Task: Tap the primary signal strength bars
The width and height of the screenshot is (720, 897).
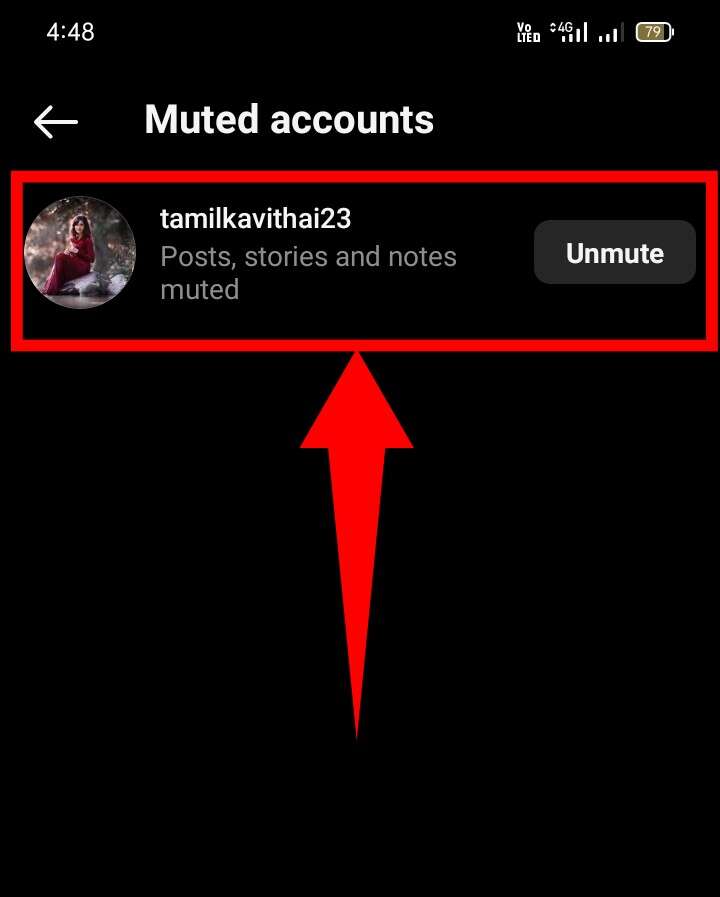Action: [577, 32]
